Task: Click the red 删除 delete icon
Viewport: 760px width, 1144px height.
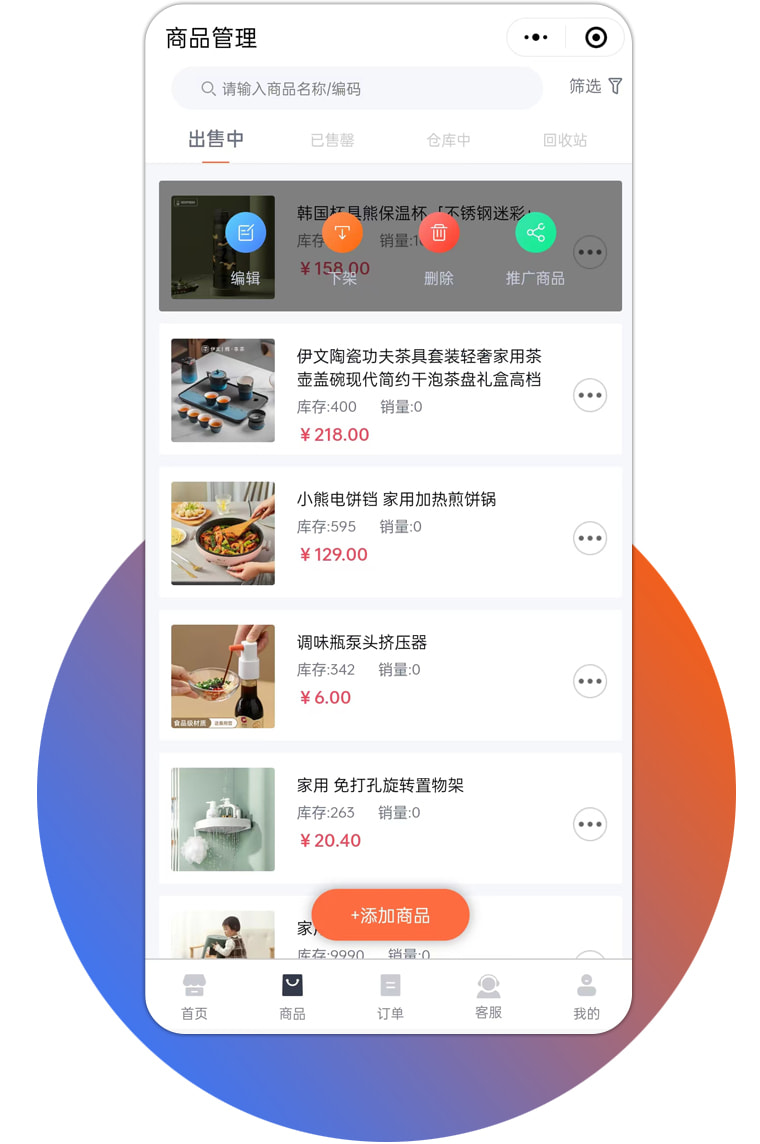Action: 440,232
